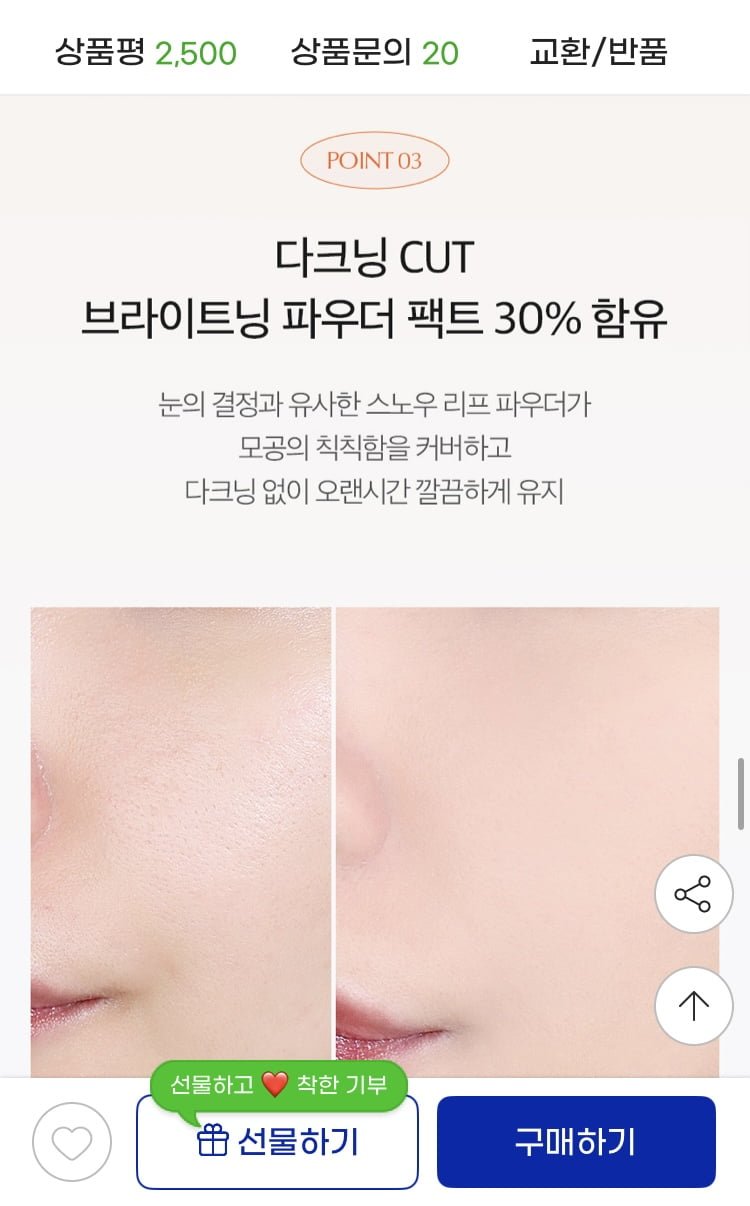Share this product
This screenshot has height=1206, width=750.
tap(693, 894)
